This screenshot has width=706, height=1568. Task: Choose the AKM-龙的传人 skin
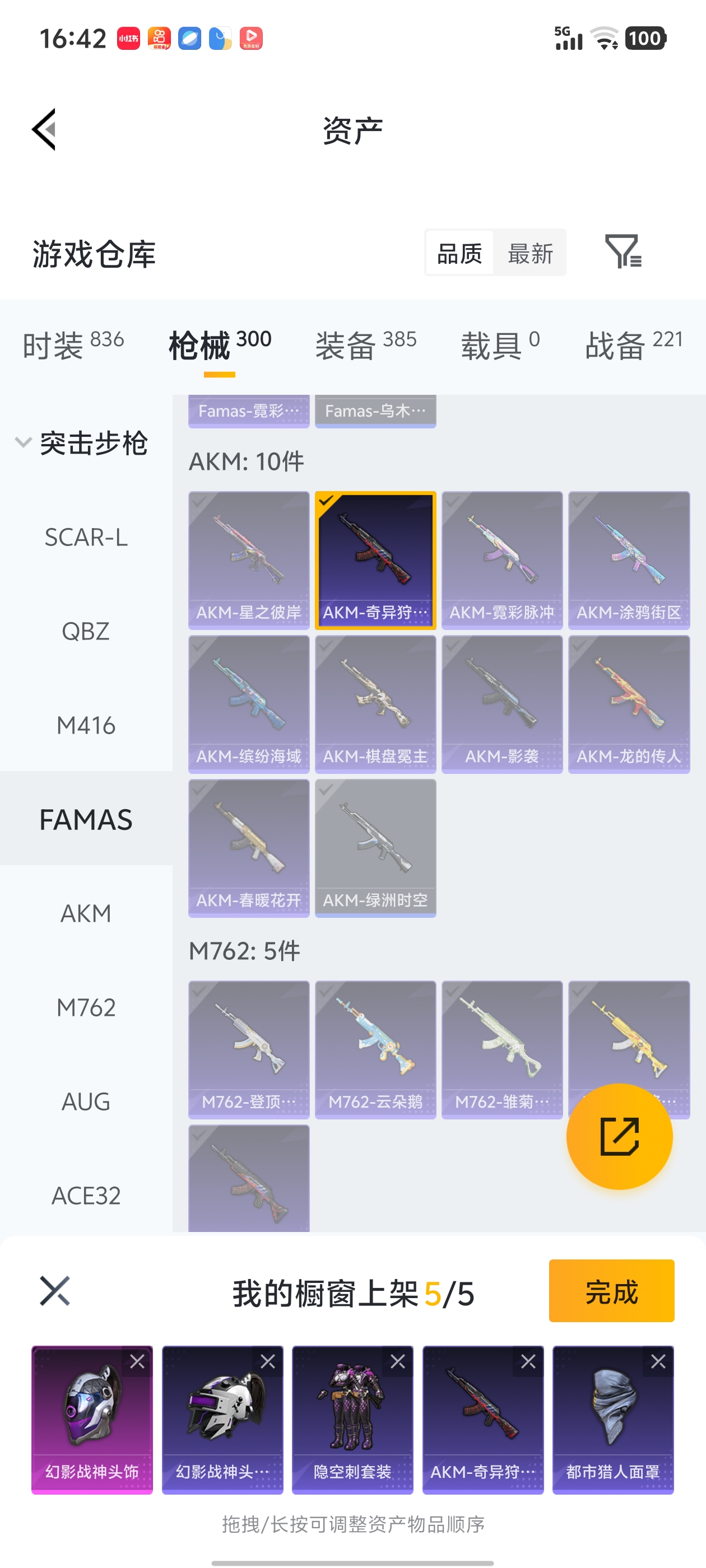tap(629, 704)
